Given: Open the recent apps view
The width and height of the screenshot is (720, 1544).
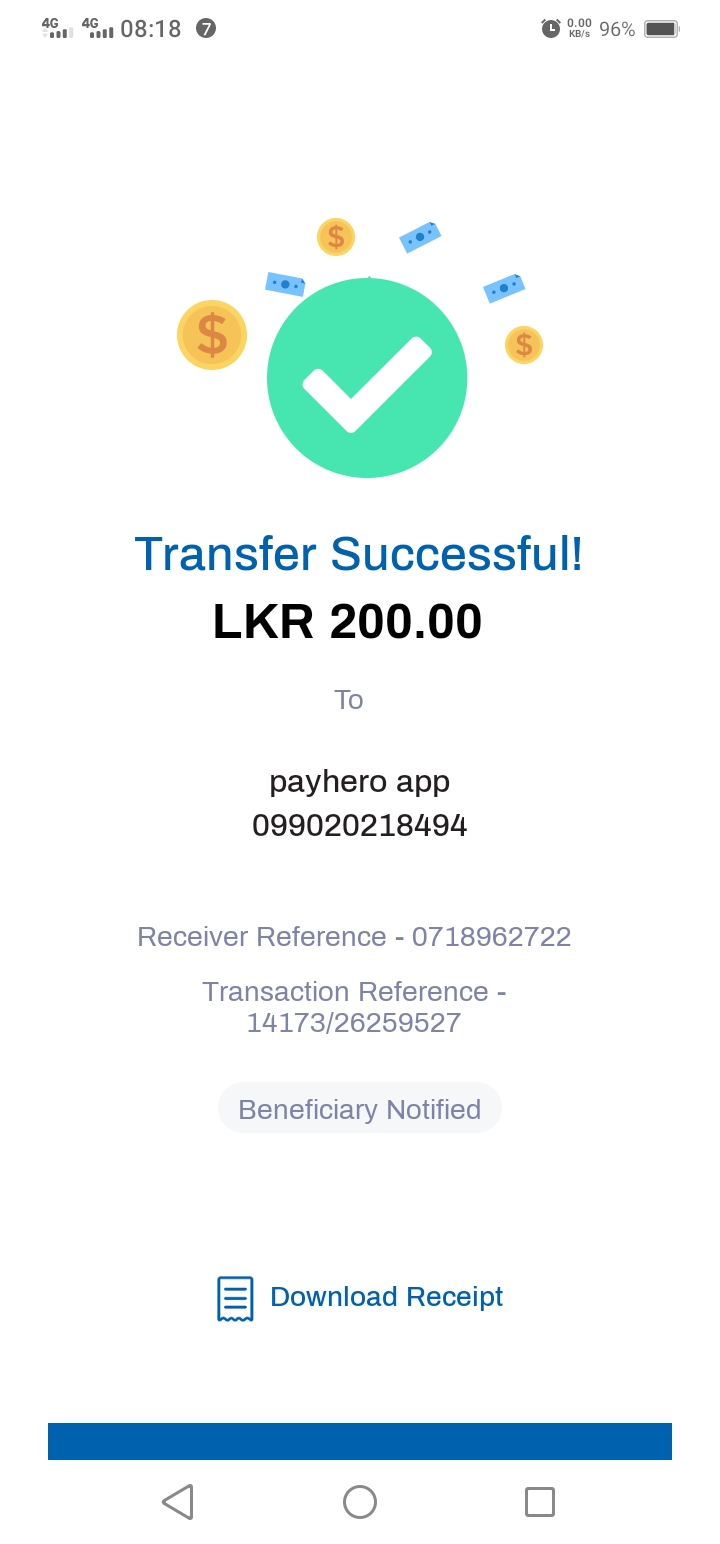Looking at the screenshot, I should [540, 1501].
